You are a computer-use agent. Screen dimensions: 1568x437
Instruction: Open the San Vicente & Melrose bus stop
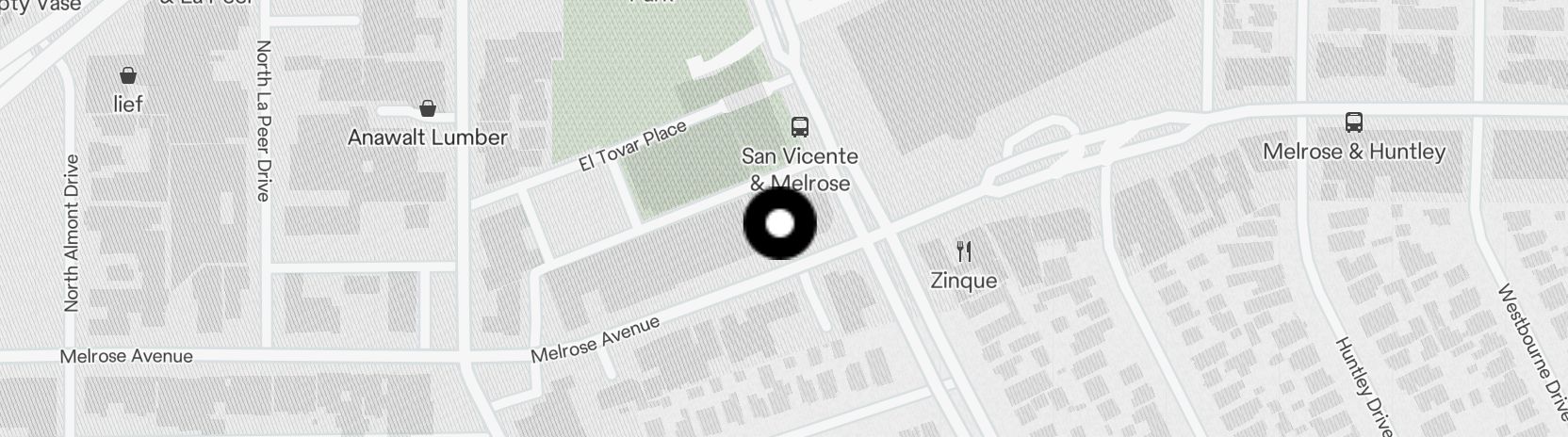tap(800, 127)
